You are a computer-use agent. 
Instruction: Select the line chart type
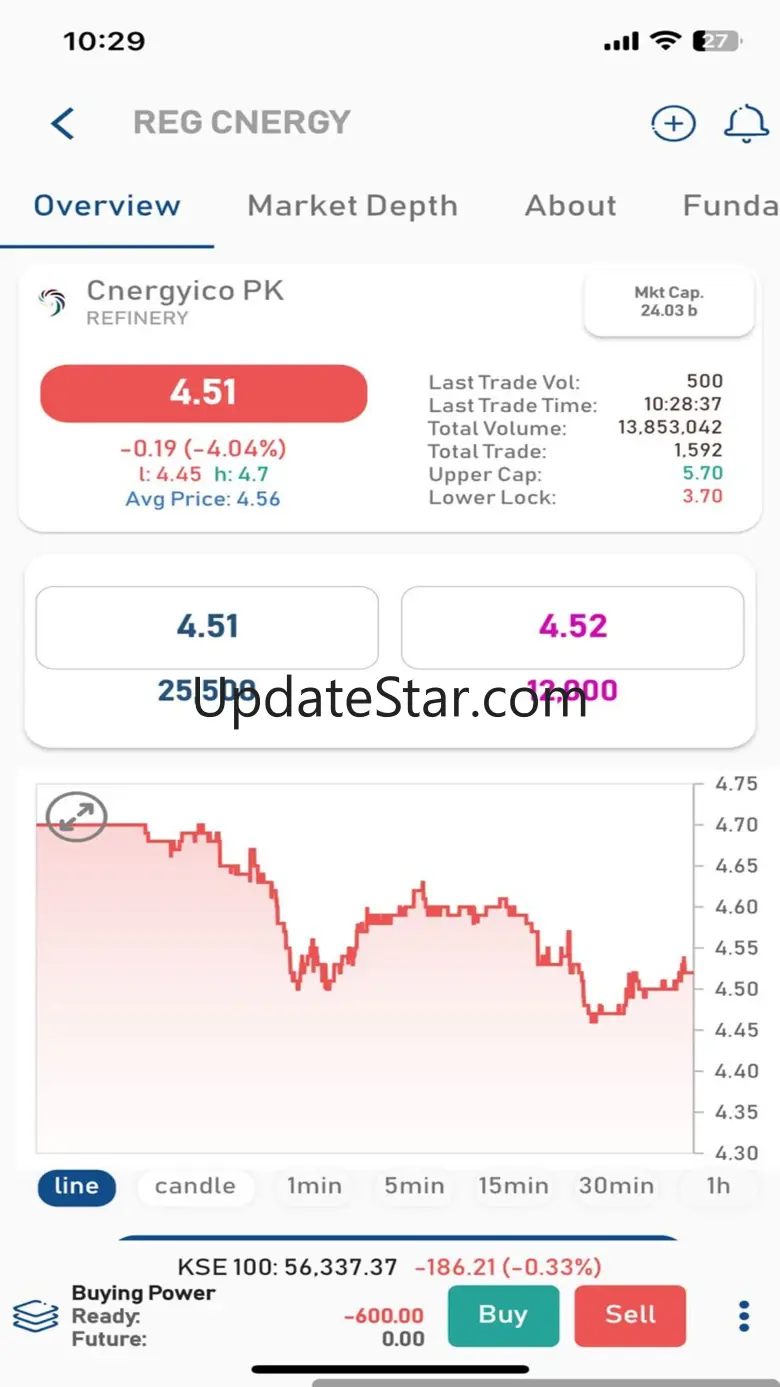pos(77,1186)
